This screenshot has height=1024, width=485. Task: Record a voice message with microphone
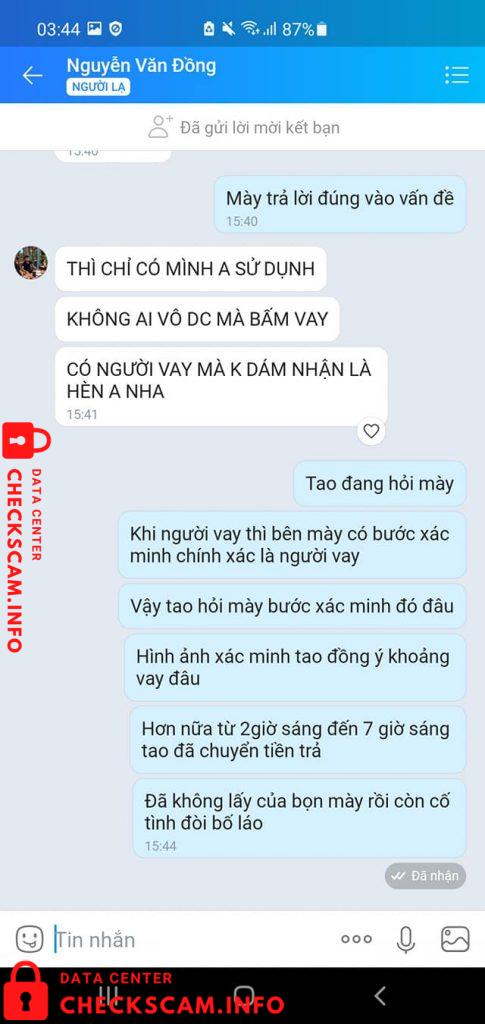click(x=406, y=939)
